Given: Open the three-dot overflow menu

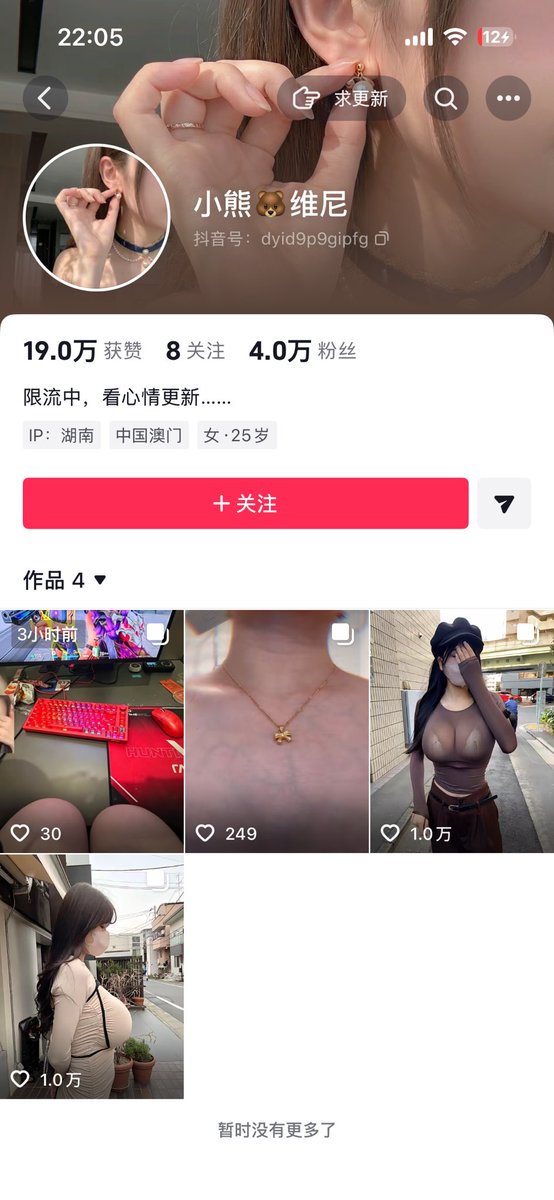Looking at the screenshot, I should click(x=508, y=98).
